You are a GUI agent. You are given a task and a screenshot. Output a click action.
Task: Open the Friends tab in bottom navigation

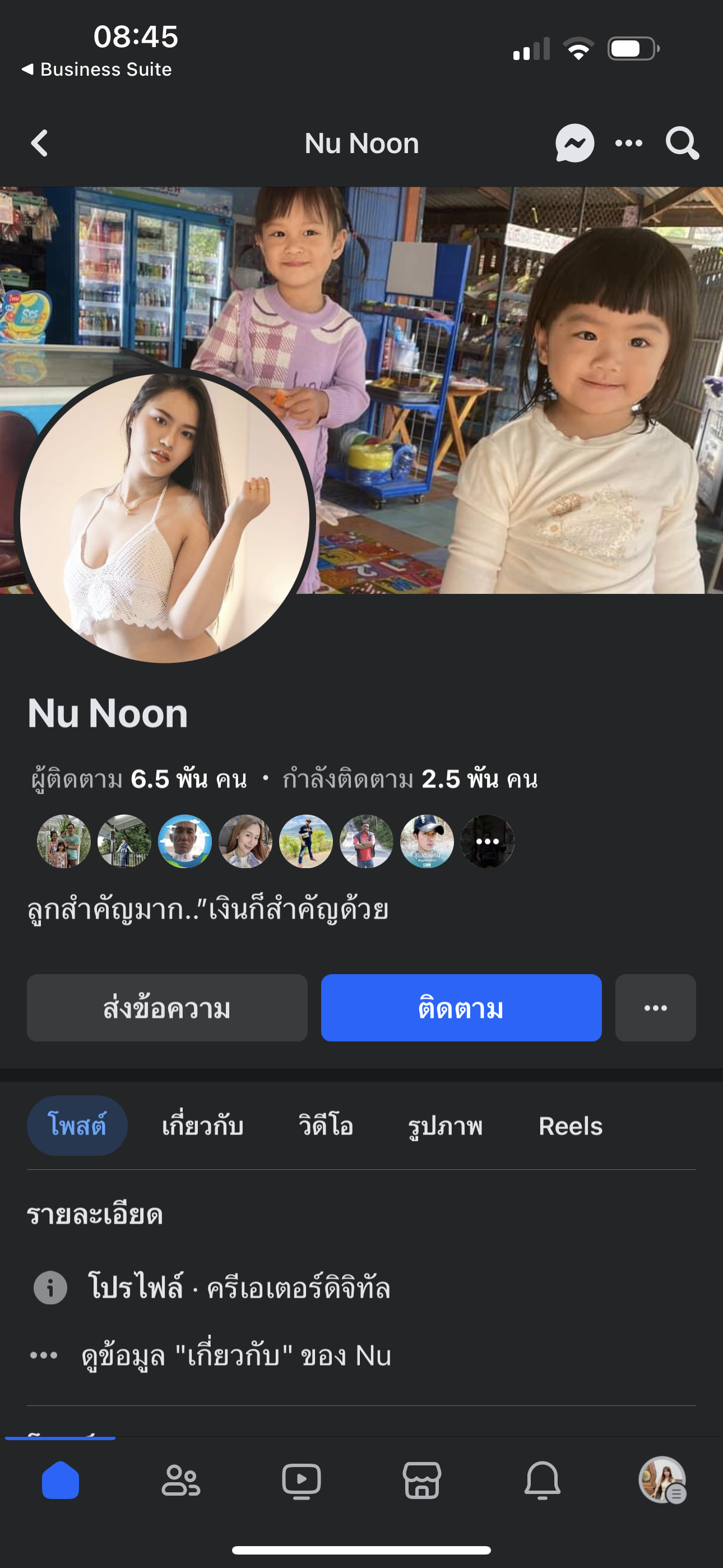coord(180,1481)
